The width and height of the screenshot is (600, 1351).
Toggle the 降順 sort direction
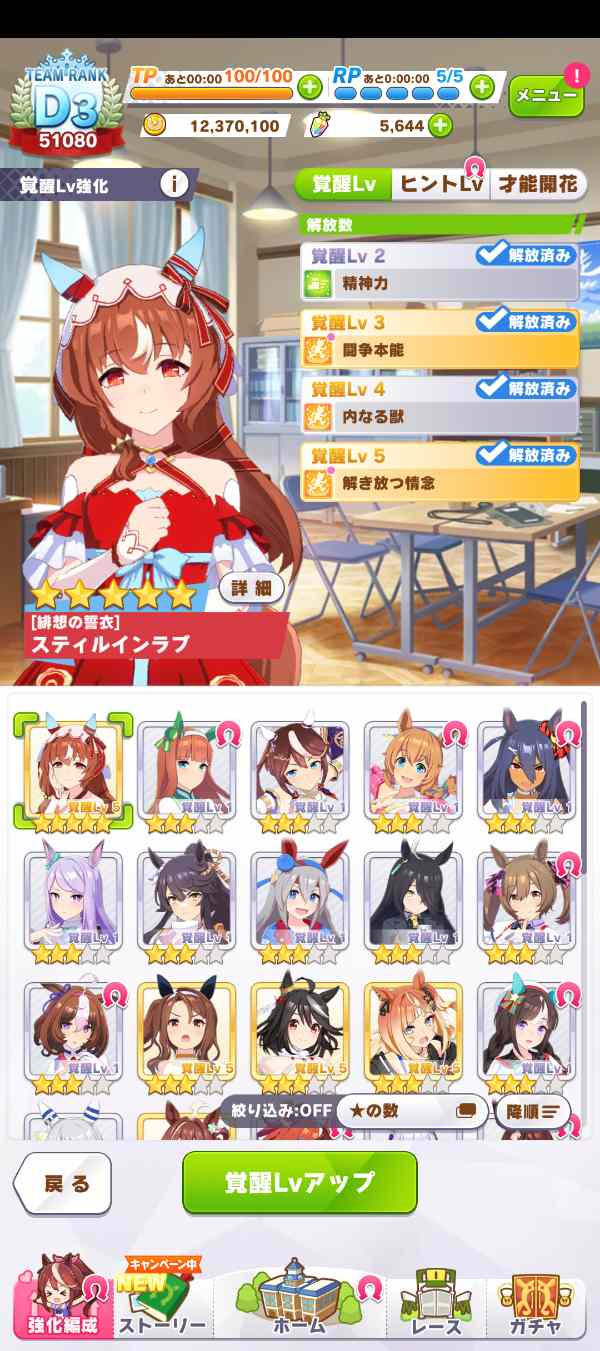click(x=532, y=1111)
